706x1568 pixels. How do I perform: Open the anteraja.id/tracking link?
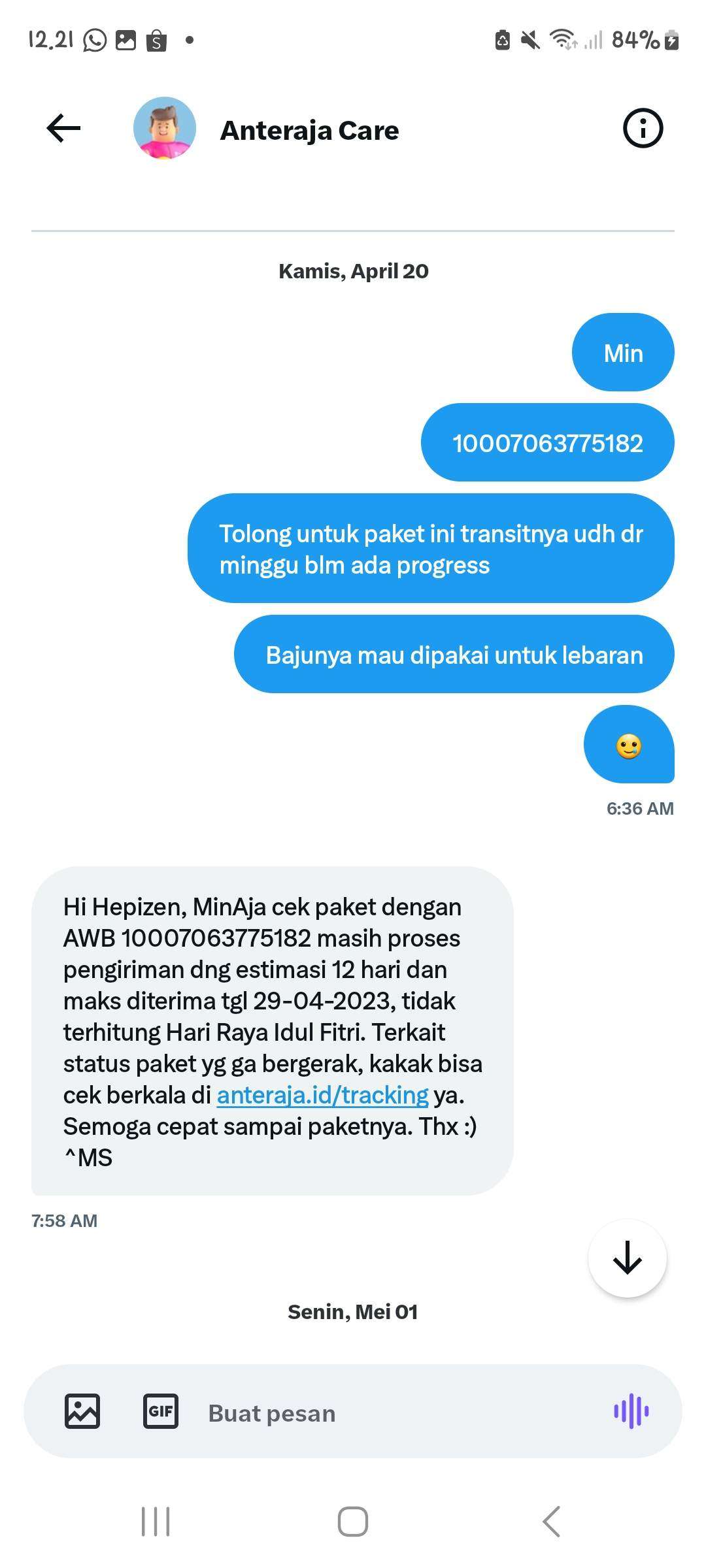tap(323, 1095)
